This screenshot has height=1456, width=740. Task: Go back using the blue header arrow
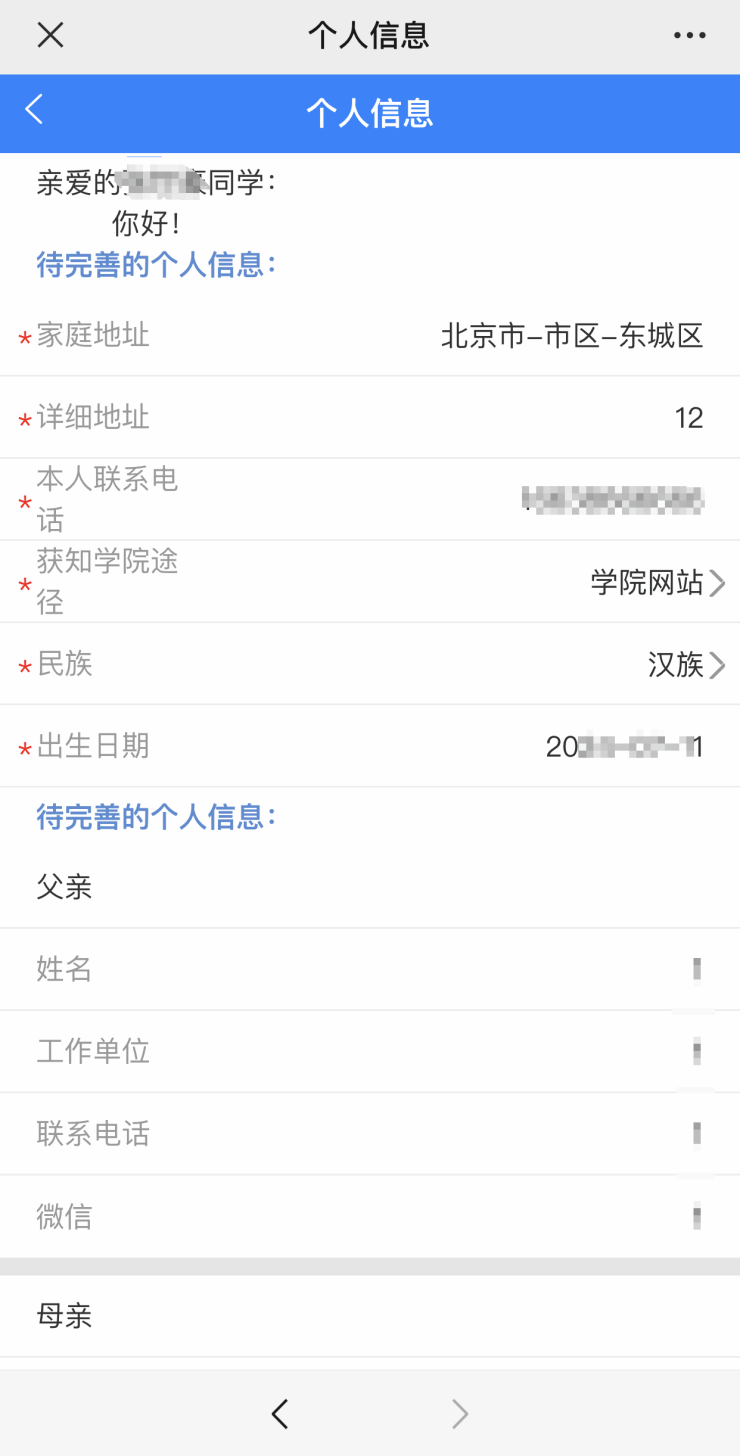35,110
